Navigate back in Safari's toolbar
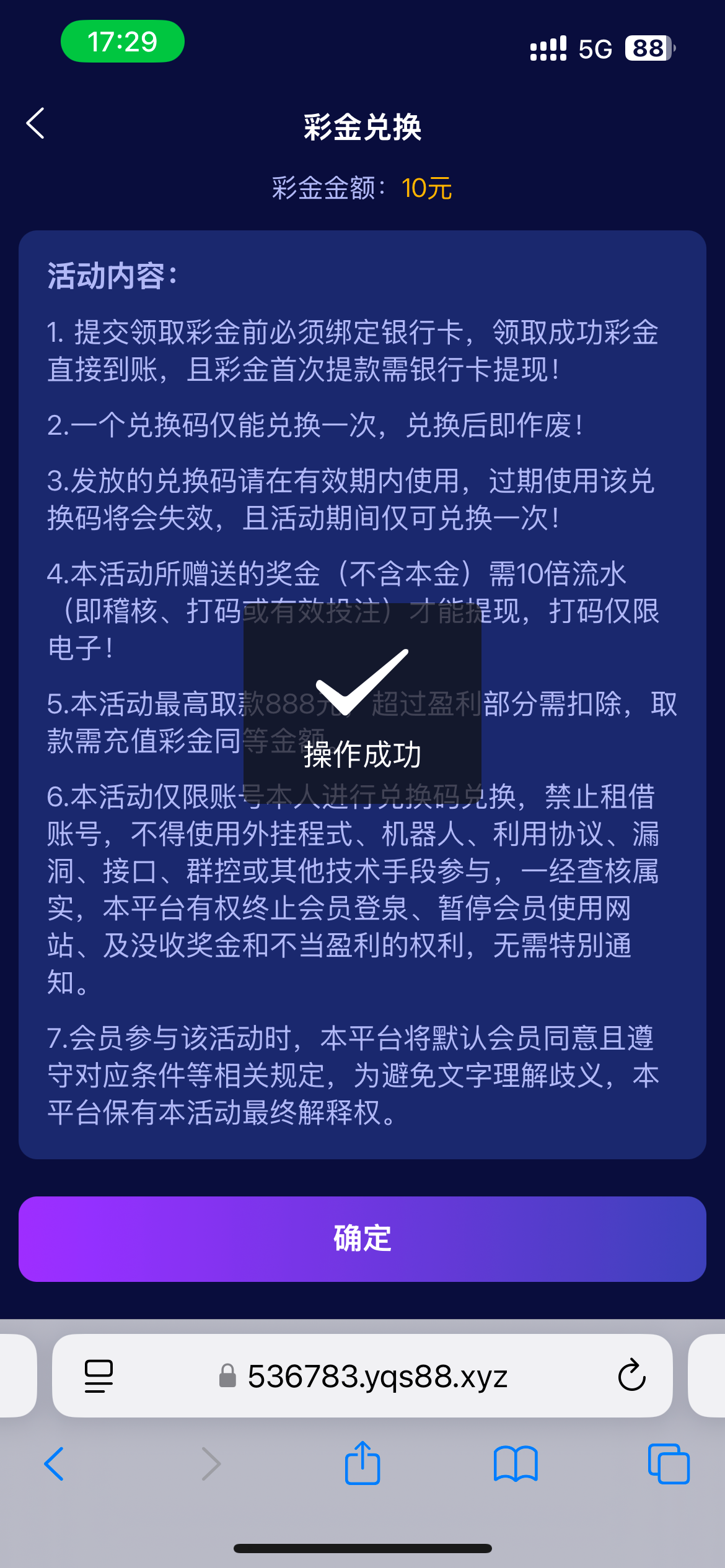Viewport: 725px width, 1568px height. click(55, 1464)
